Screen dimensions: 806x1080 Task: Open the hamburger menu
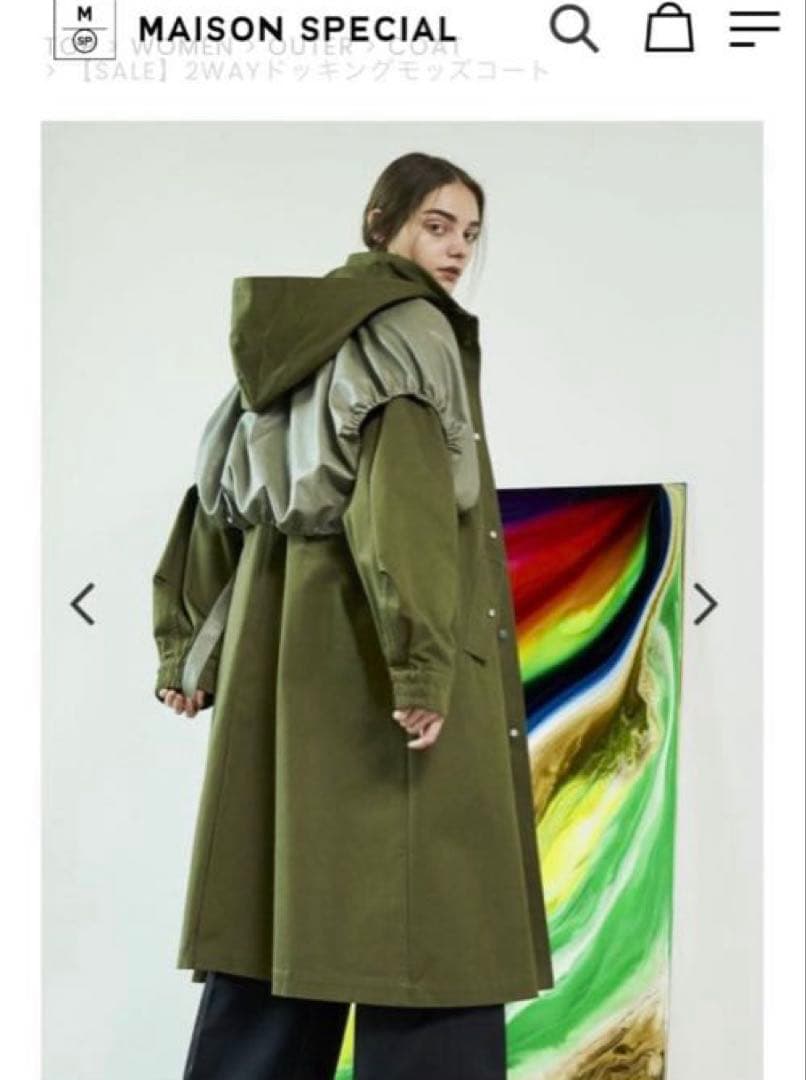754,29
